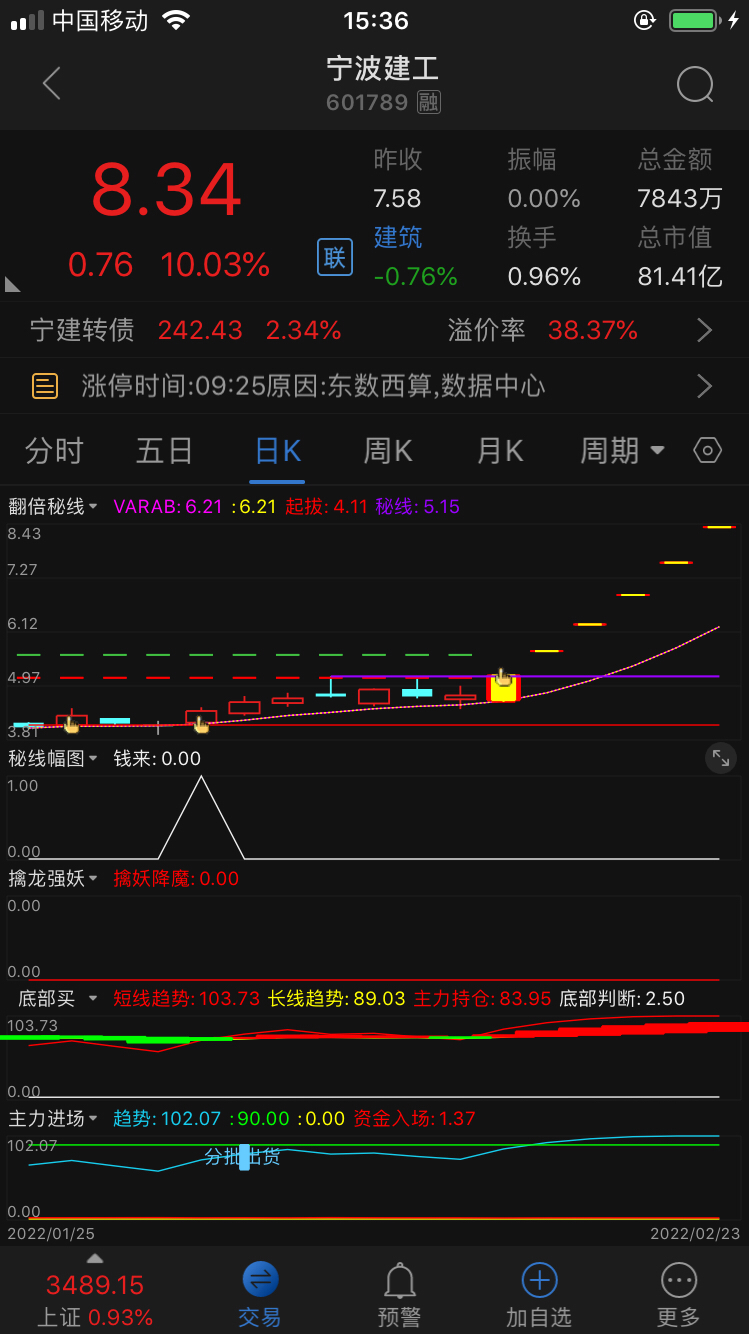The height and width of the screenshot is (1334, 749).
Task: Open the 宁建转债 convertible bond row
Action: [374, 330]
